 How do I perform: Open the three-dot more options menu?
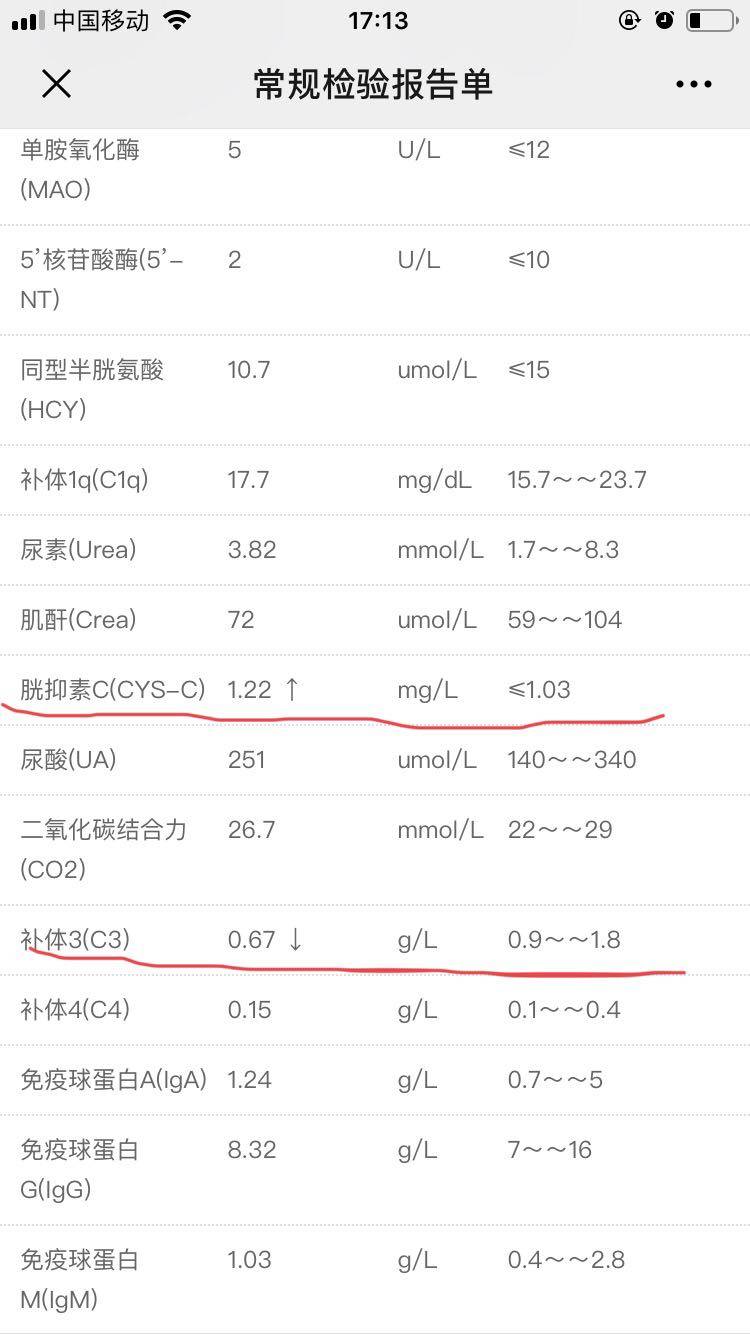click(693, 85)
